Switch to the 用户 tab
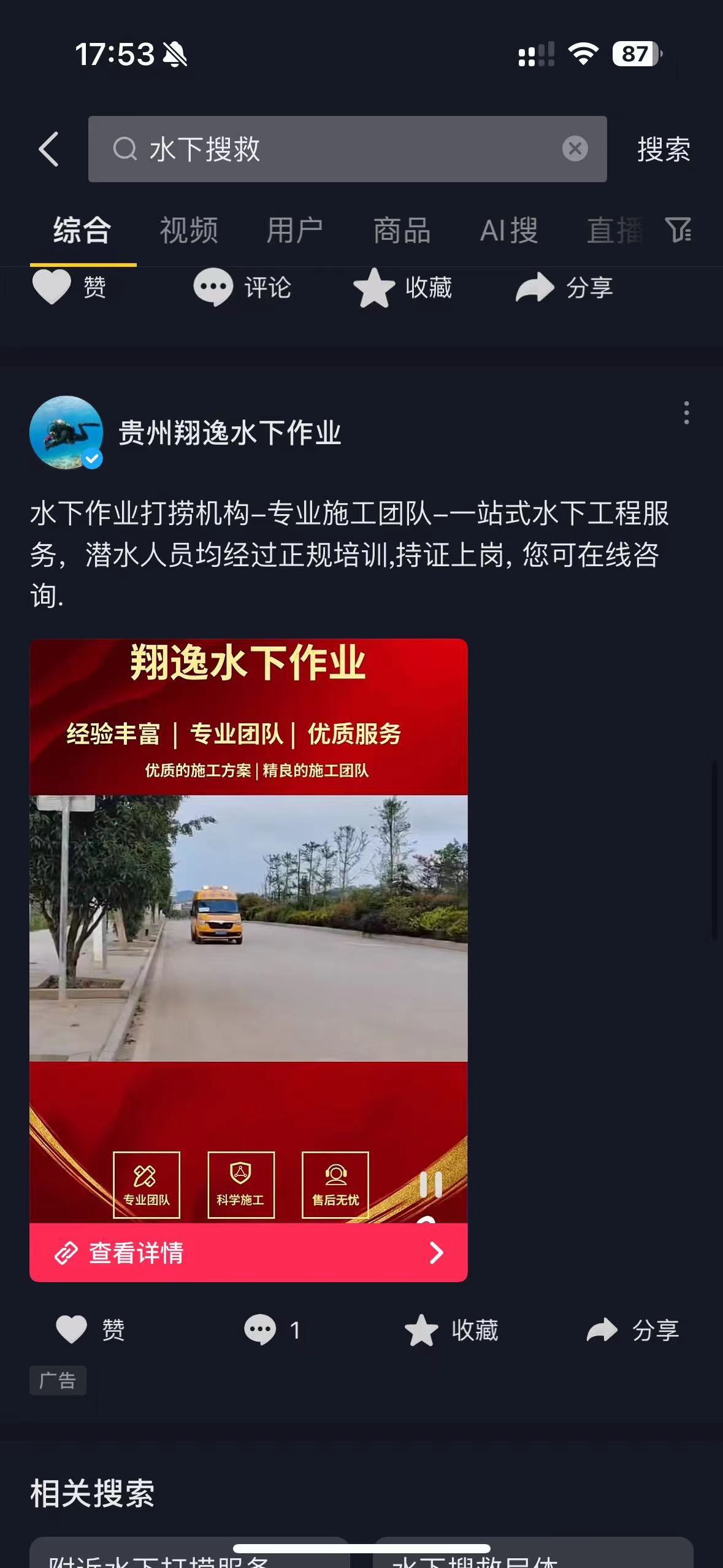 tap(295, 231)
